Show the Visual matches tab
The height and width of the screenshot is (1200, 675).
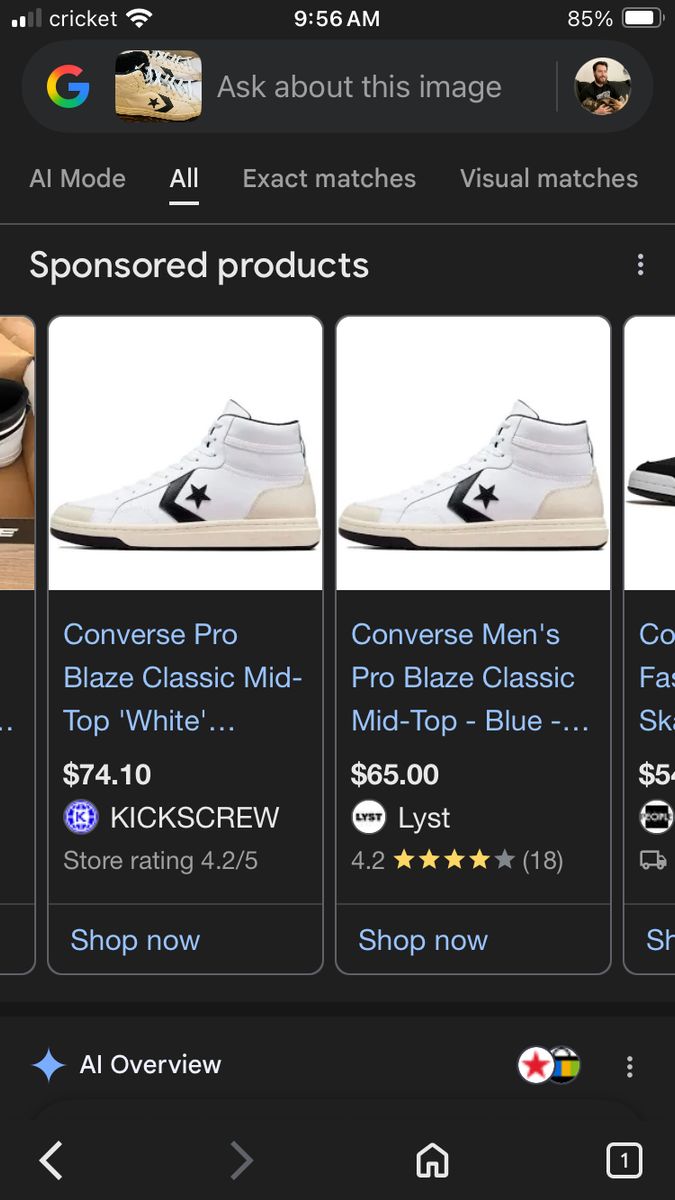pyautogui.click(x=548, y=179)
